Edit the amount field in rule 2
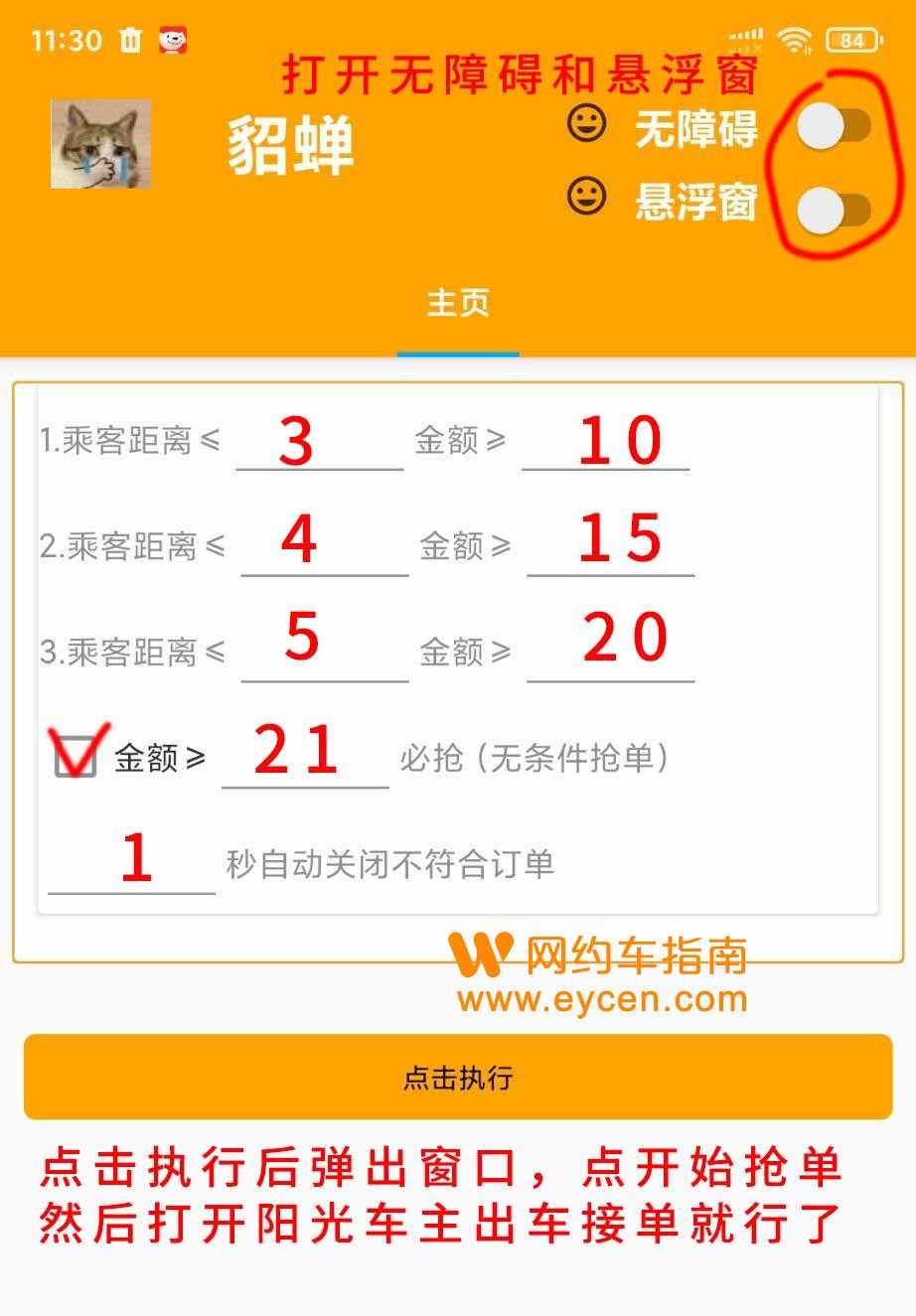Viewport: 916px width, 1316px height. [x=610, y=544]
